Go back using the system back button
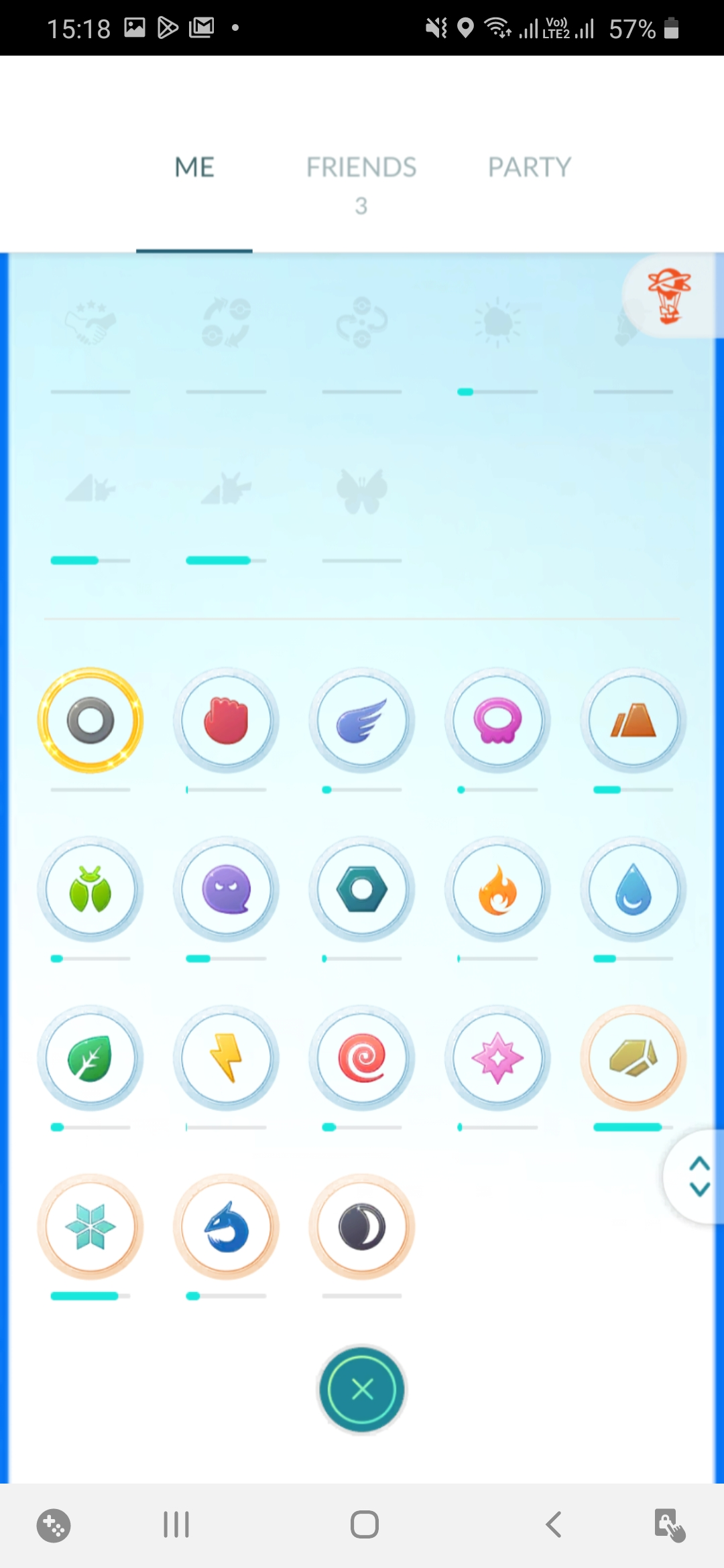The image size is (724, 1568). (x=554, y=1524)
